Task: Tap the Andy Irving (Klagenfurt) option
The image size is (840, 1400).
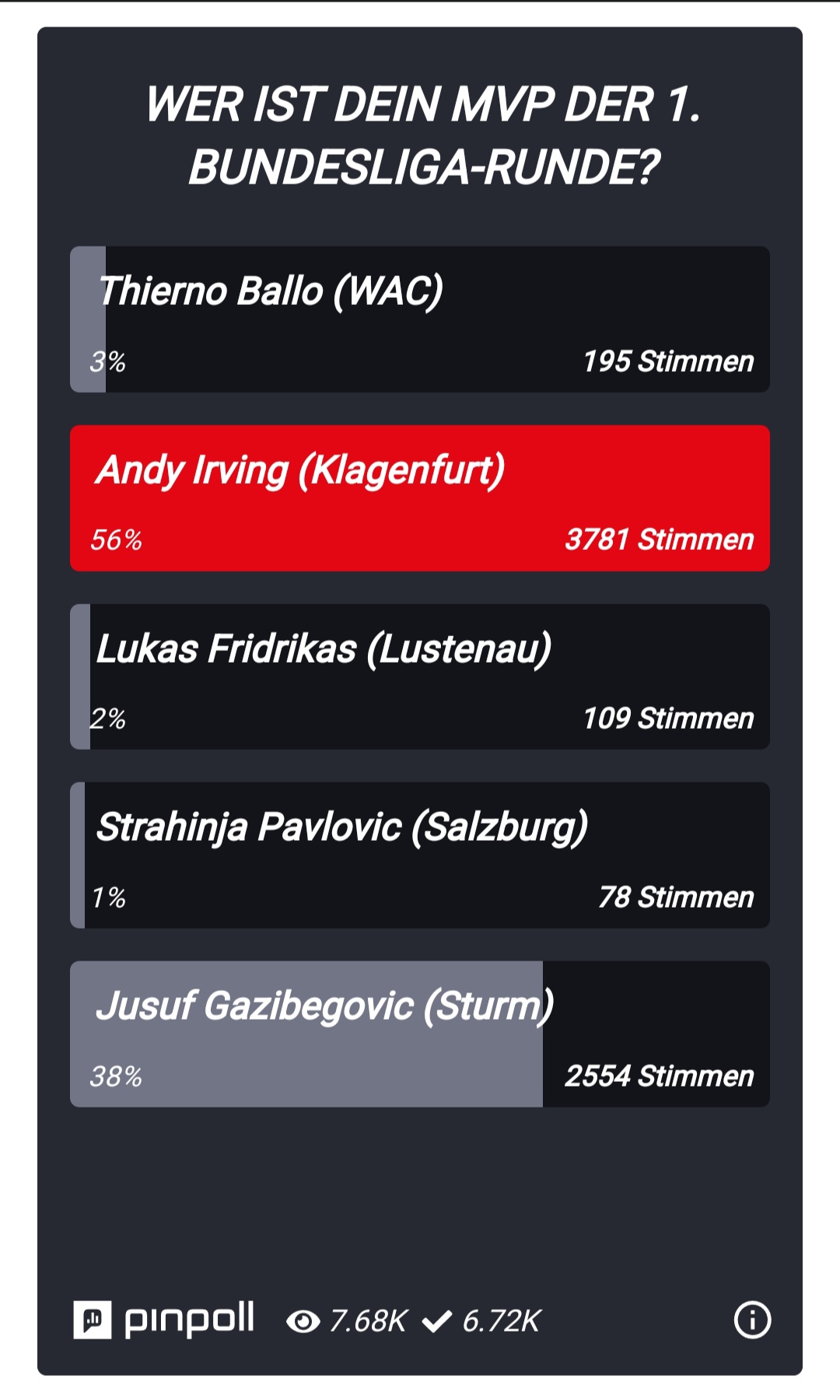Action: (420, 499)
